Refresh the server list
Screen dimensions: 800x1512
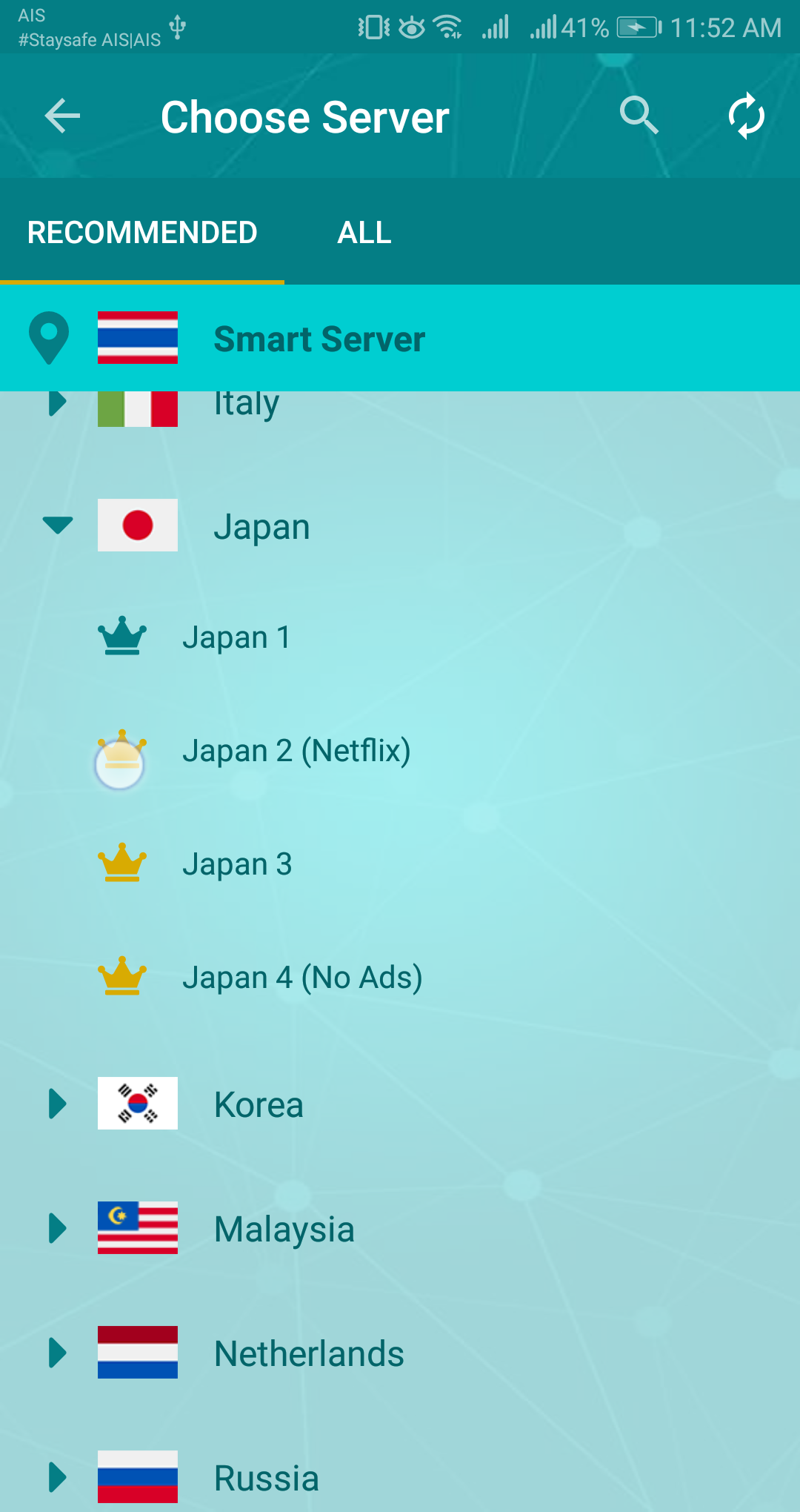point(746,116)
